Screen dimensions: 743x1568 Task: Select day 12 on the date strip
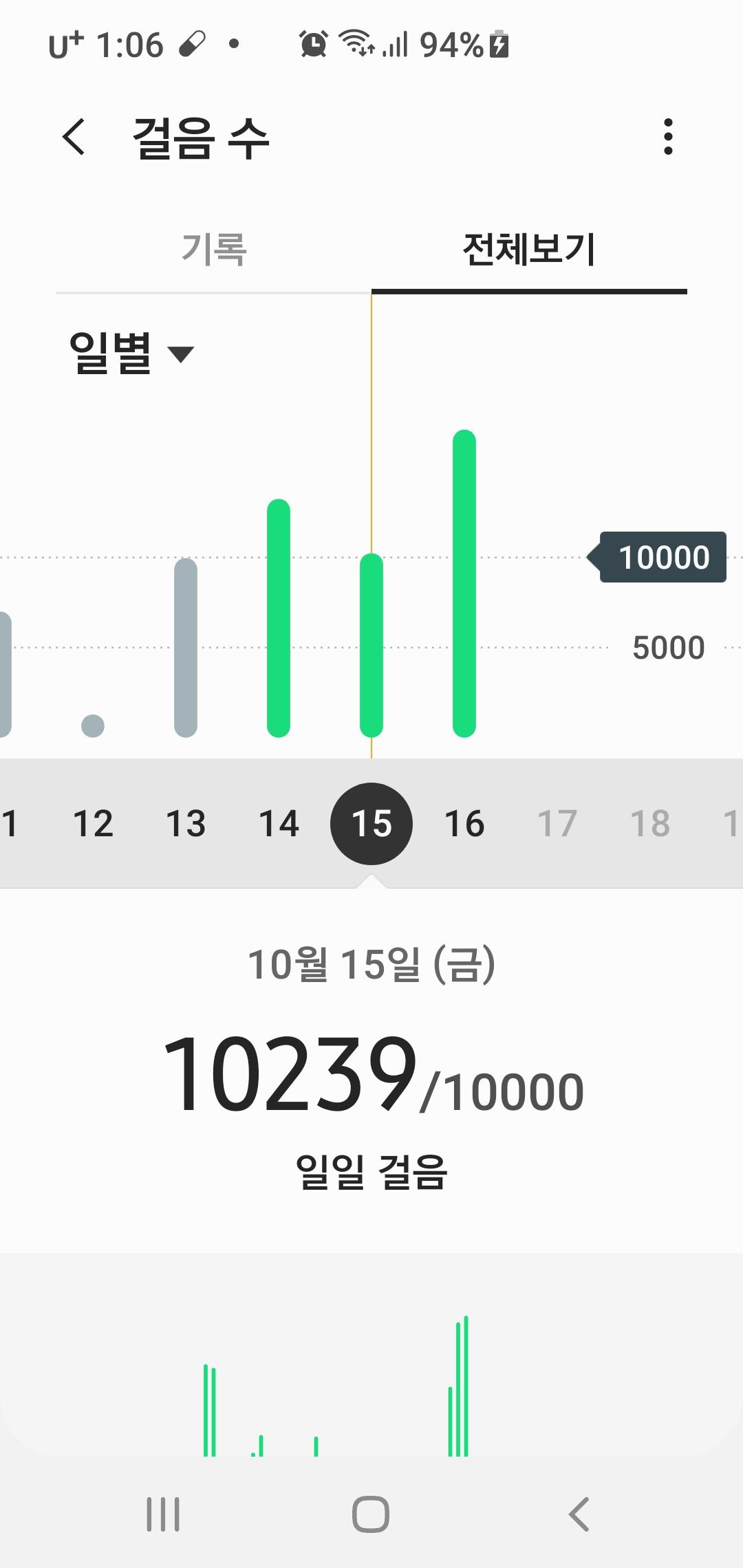[93, 823]
